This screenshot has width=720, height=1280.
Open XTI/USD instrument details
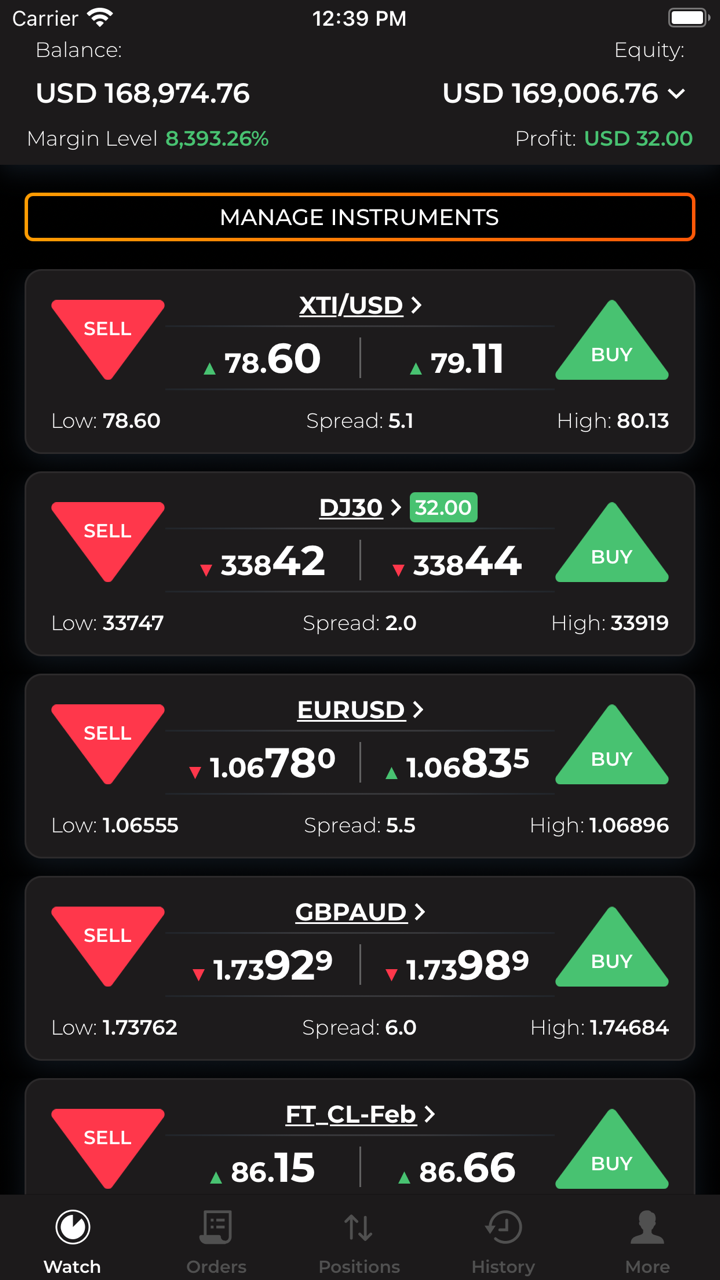click(x=360, y=305)
